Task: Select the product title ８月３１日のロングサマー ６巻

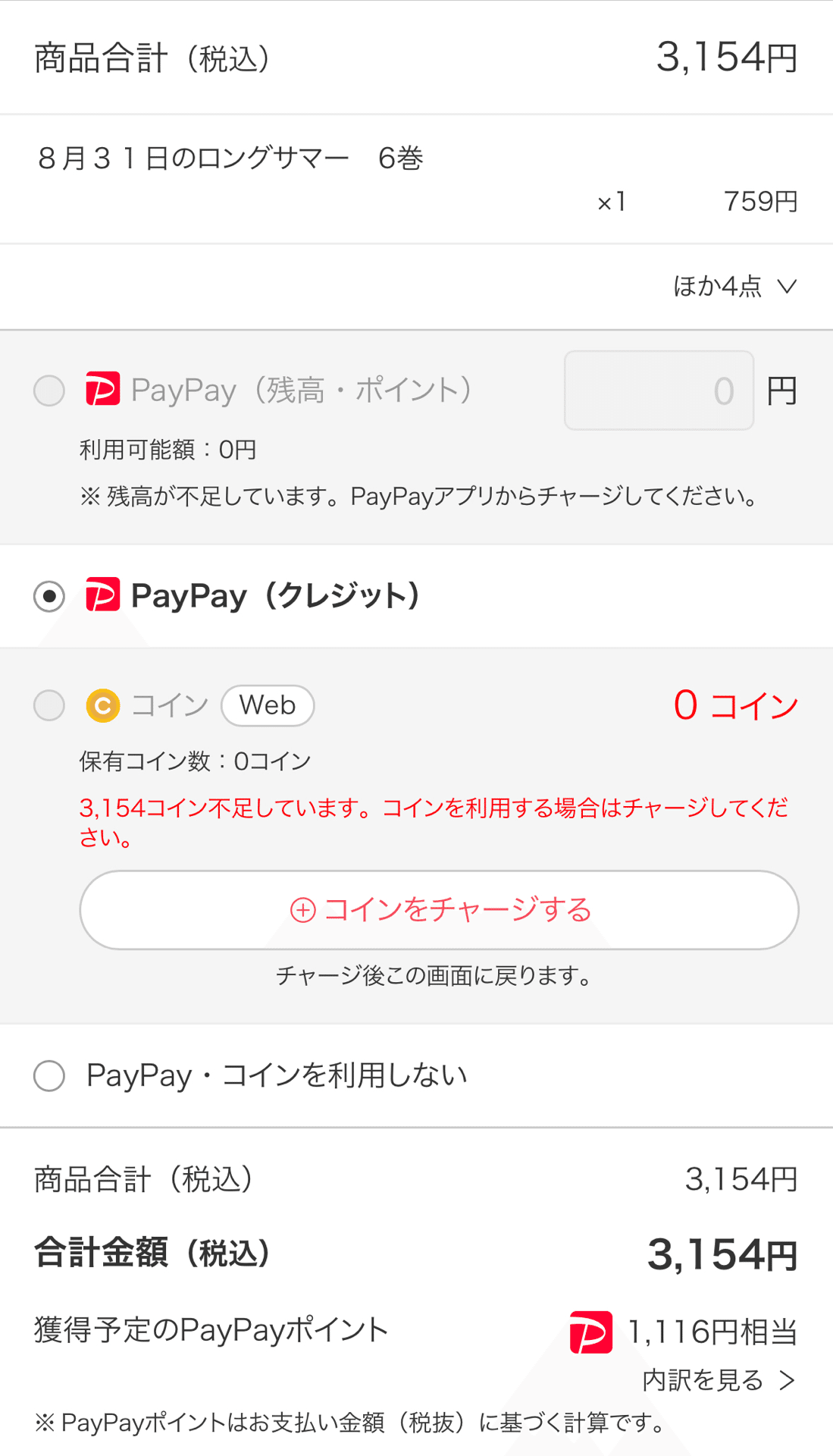Action: [x=231, y=157]
